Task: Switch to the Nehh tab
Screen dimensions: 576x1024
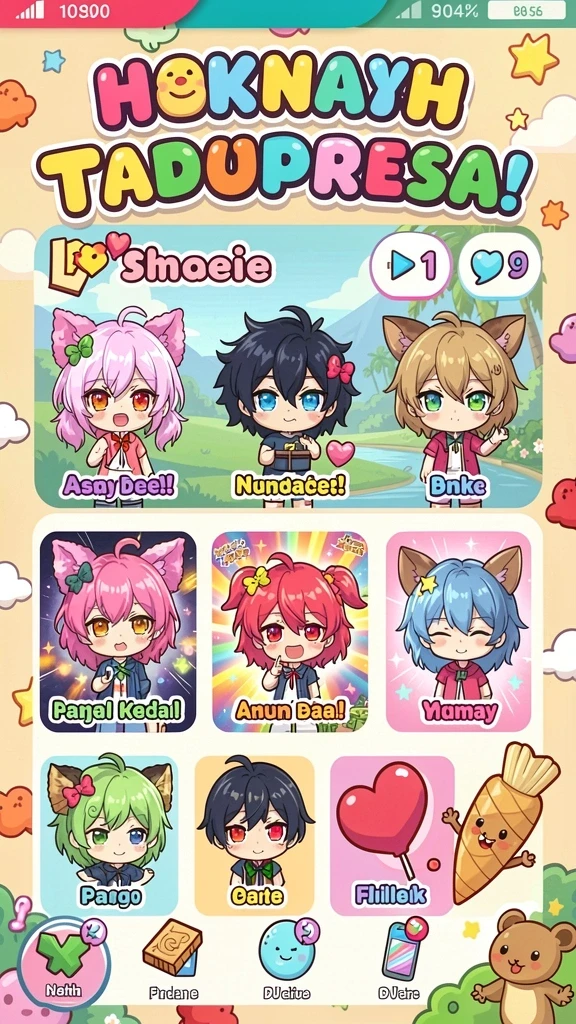Action: (63, 963)
